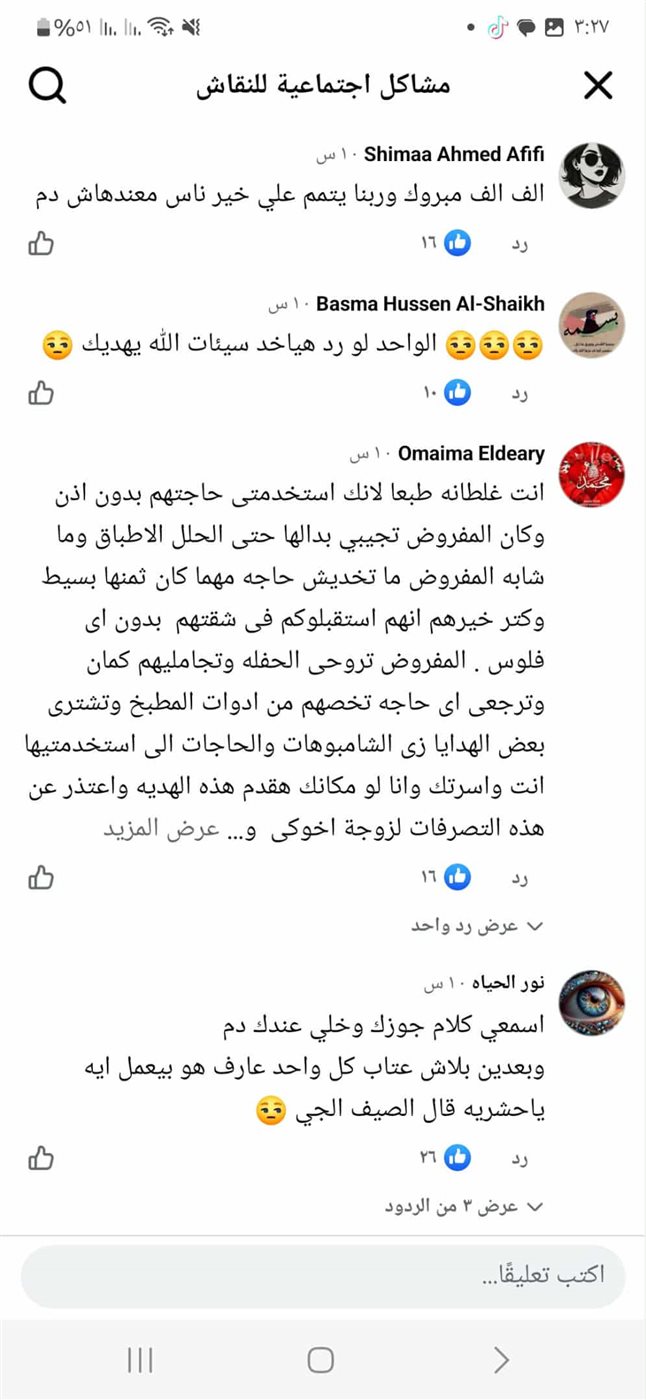Open Shimaa Ahmed Afifi's profile picture
646x1400 pixels.
(592, 175)
